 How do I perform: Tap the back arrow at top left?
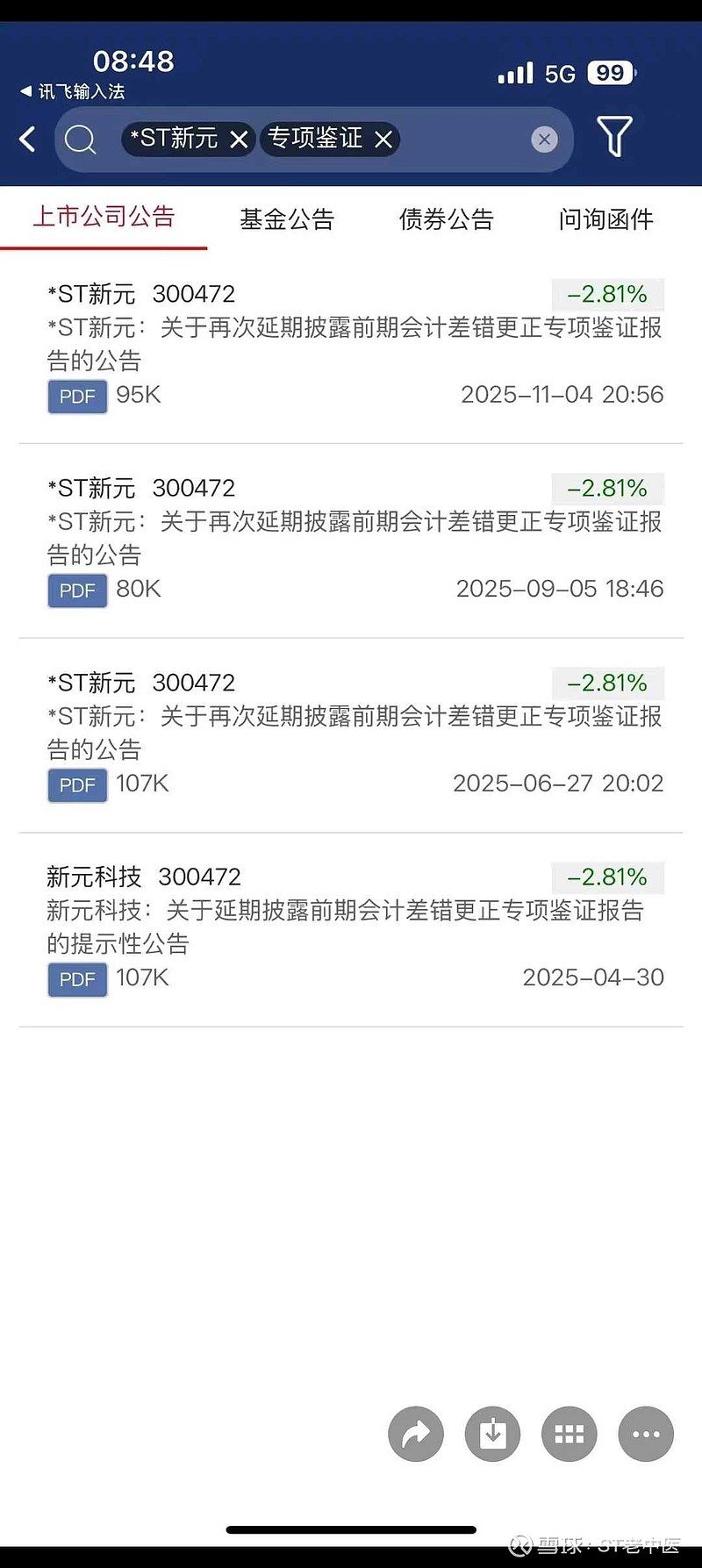[x=27, y=139]
